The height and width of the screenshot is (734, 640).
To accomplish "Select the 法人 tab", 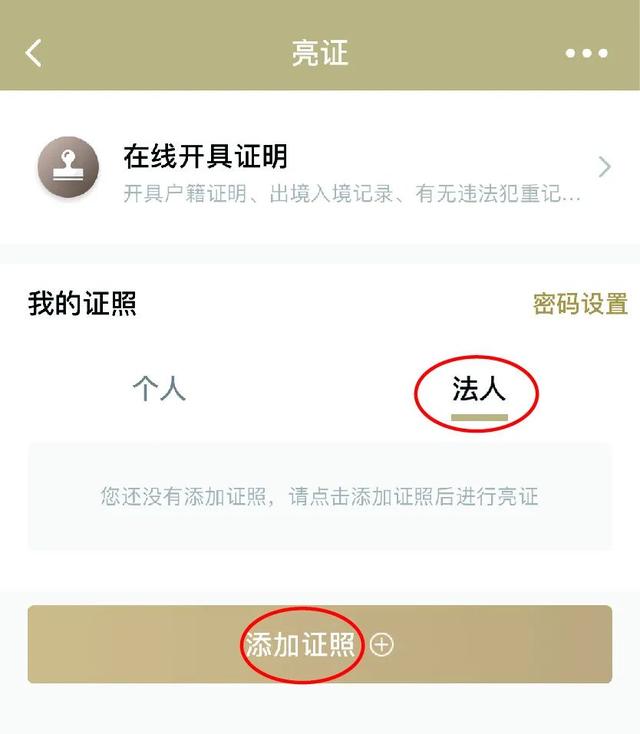I will (479, 390).
